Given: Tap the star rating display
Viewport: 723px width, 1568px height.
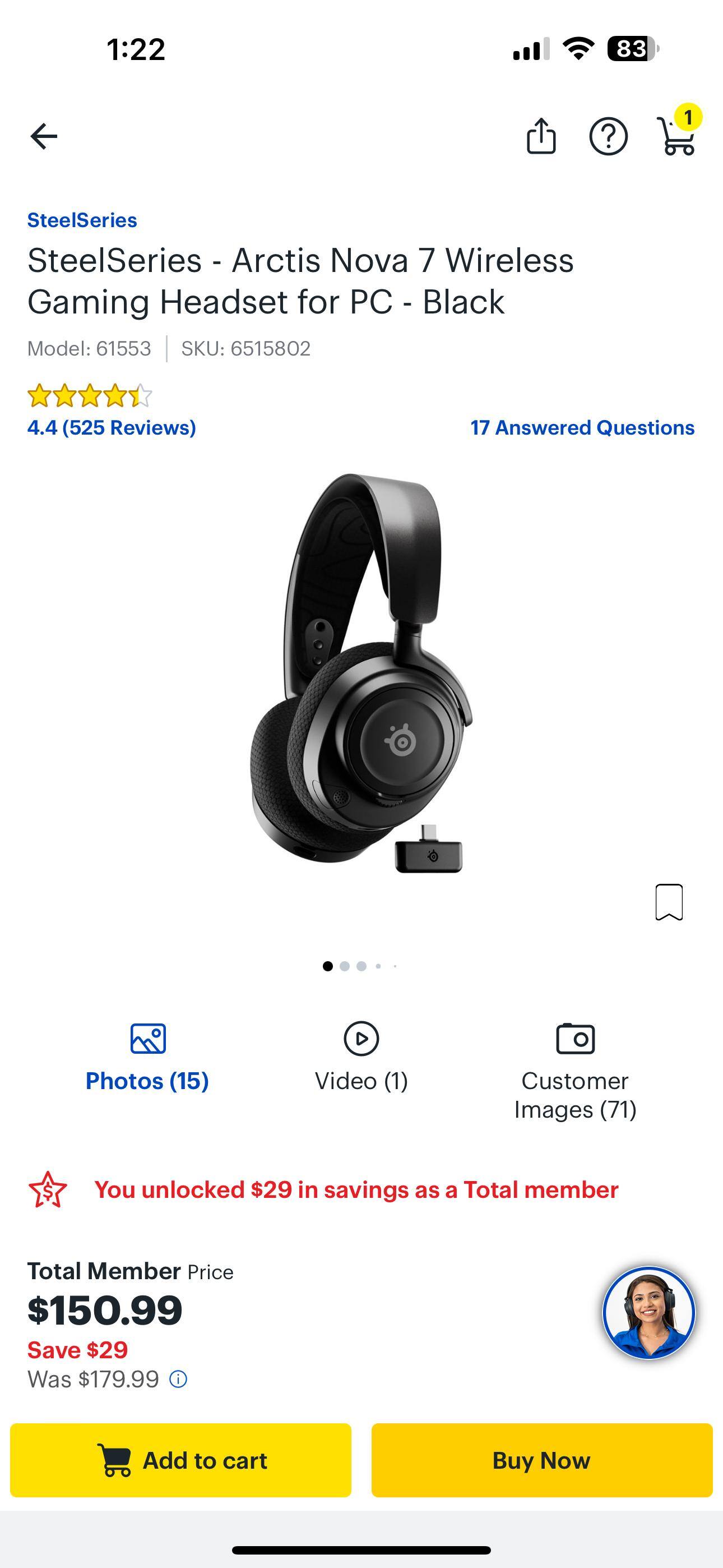Looking at the screenshot, I should 89,395.
